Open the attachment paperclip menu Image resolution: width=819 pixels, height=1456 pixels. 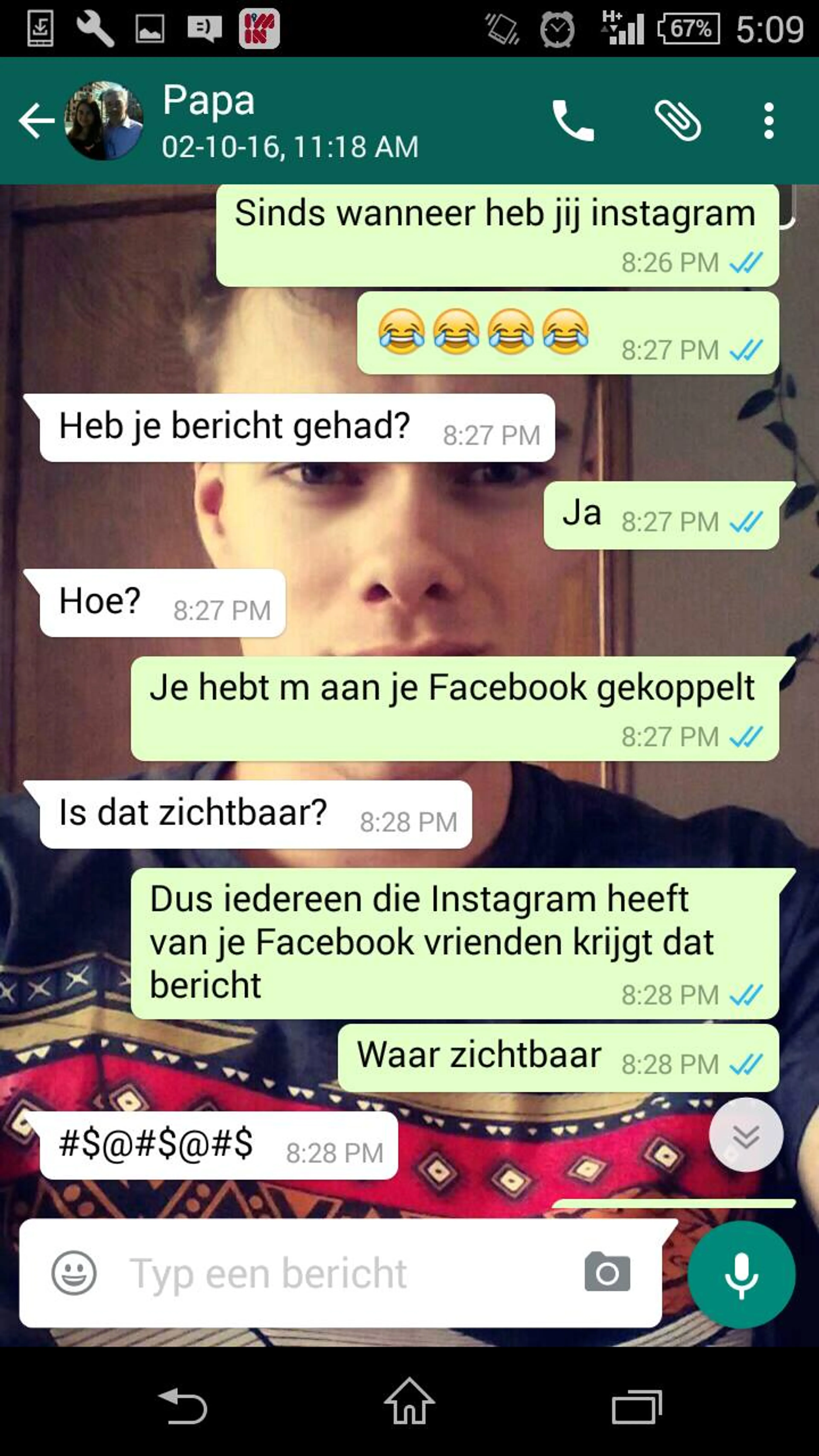pos(678,120)
